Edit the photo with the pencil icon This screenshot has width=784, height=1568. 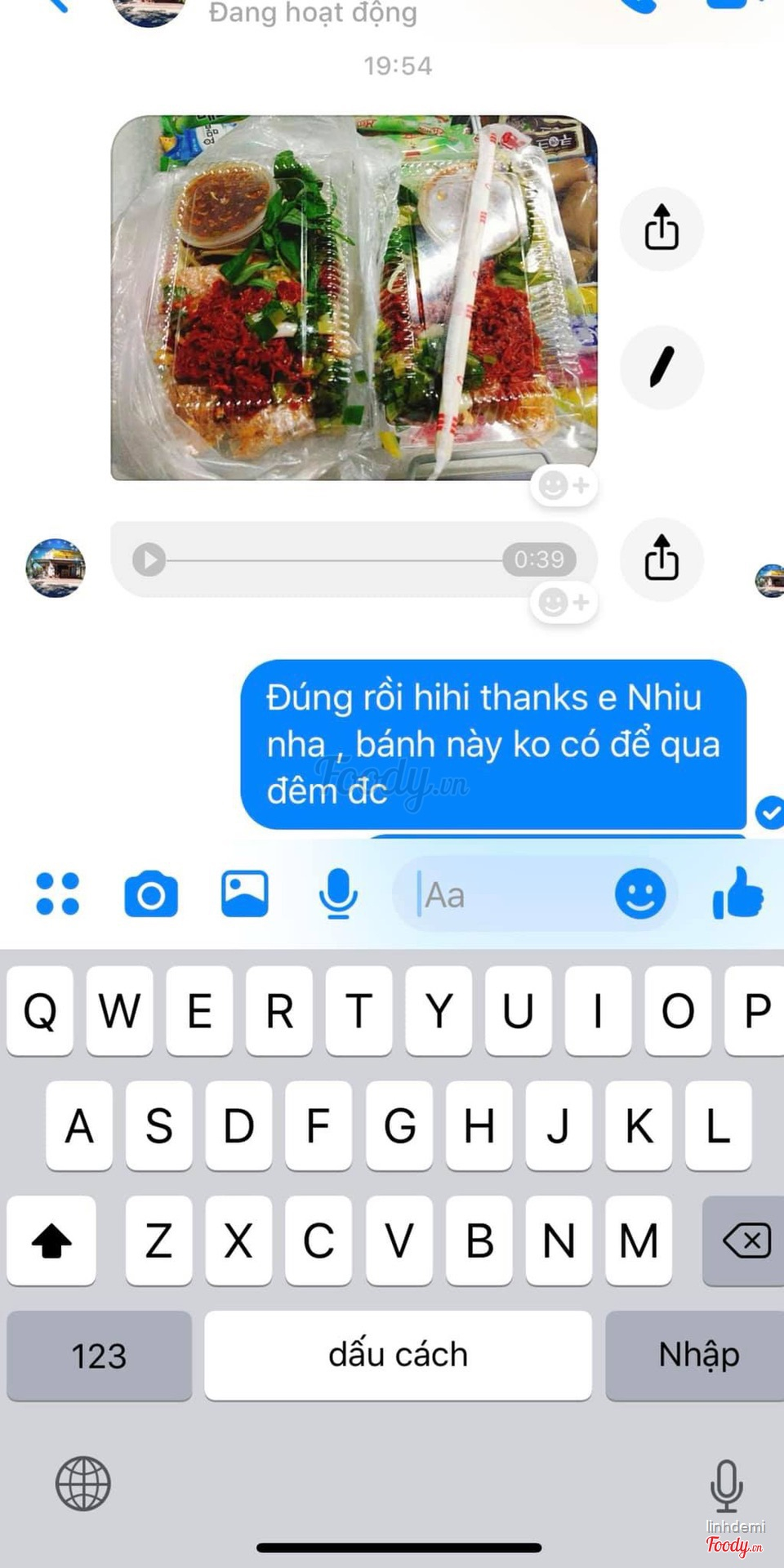(x=661, y=367)
